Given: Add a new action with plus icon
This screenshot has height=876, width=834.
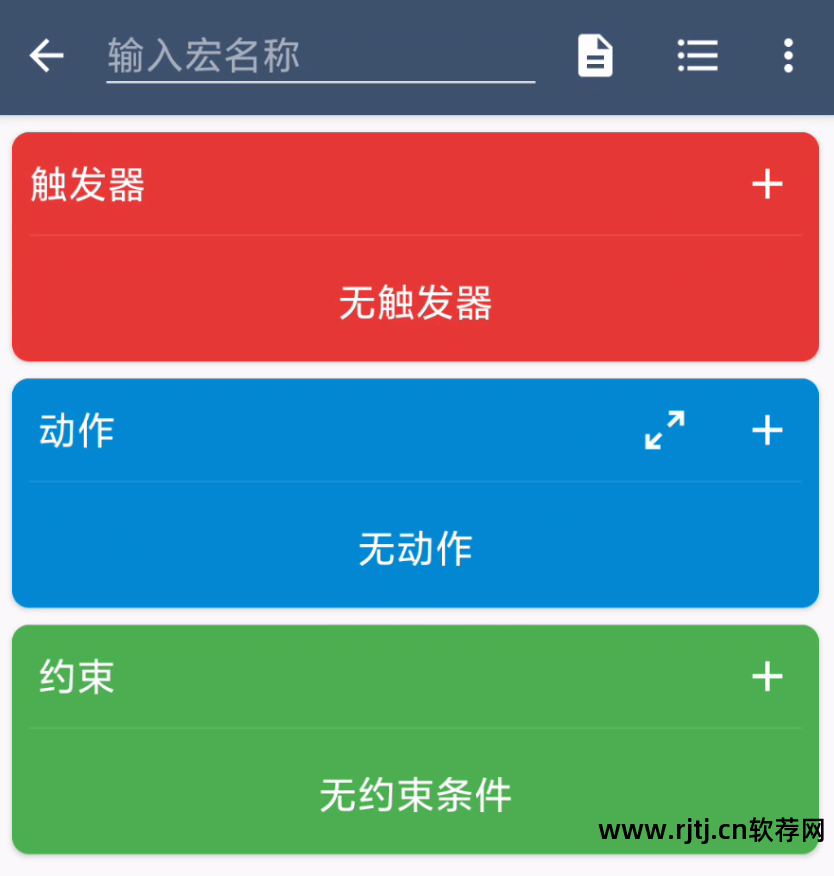Looking at the screenshot, I should pos(767,431).
